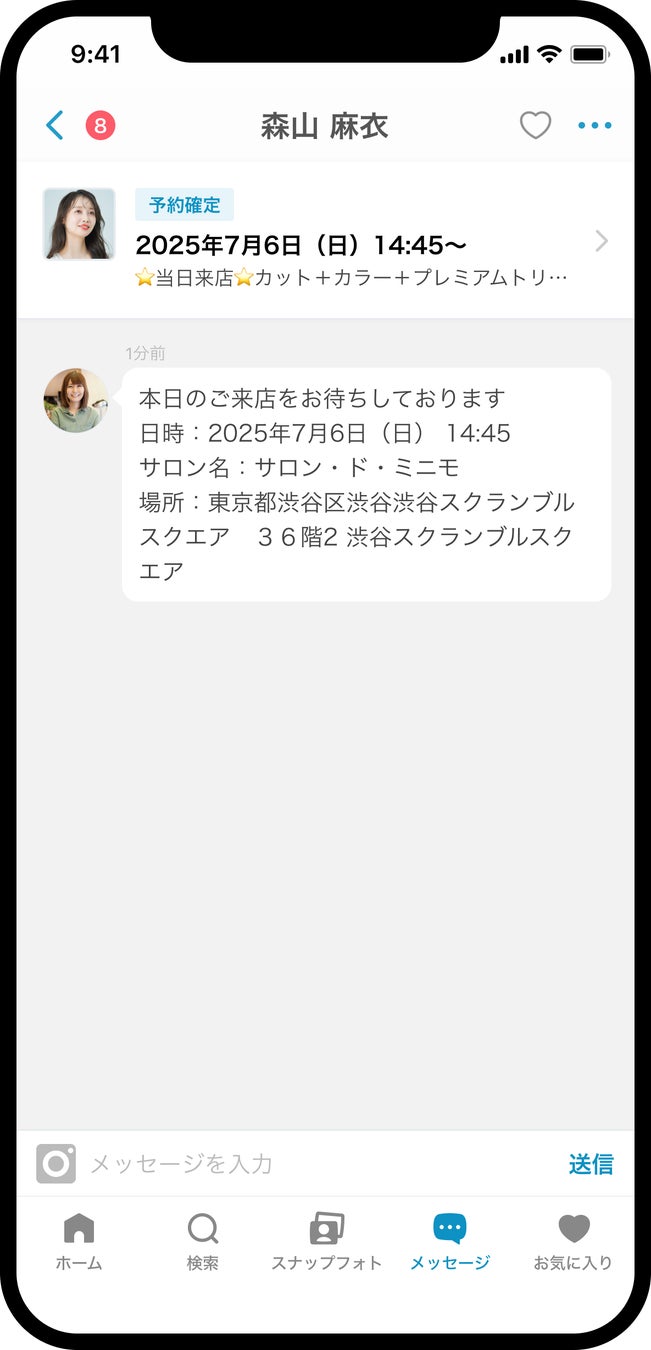Viewport: 651px width, 1350px height.
Task: Go back to the previous screen
Action: pos(55,126)
